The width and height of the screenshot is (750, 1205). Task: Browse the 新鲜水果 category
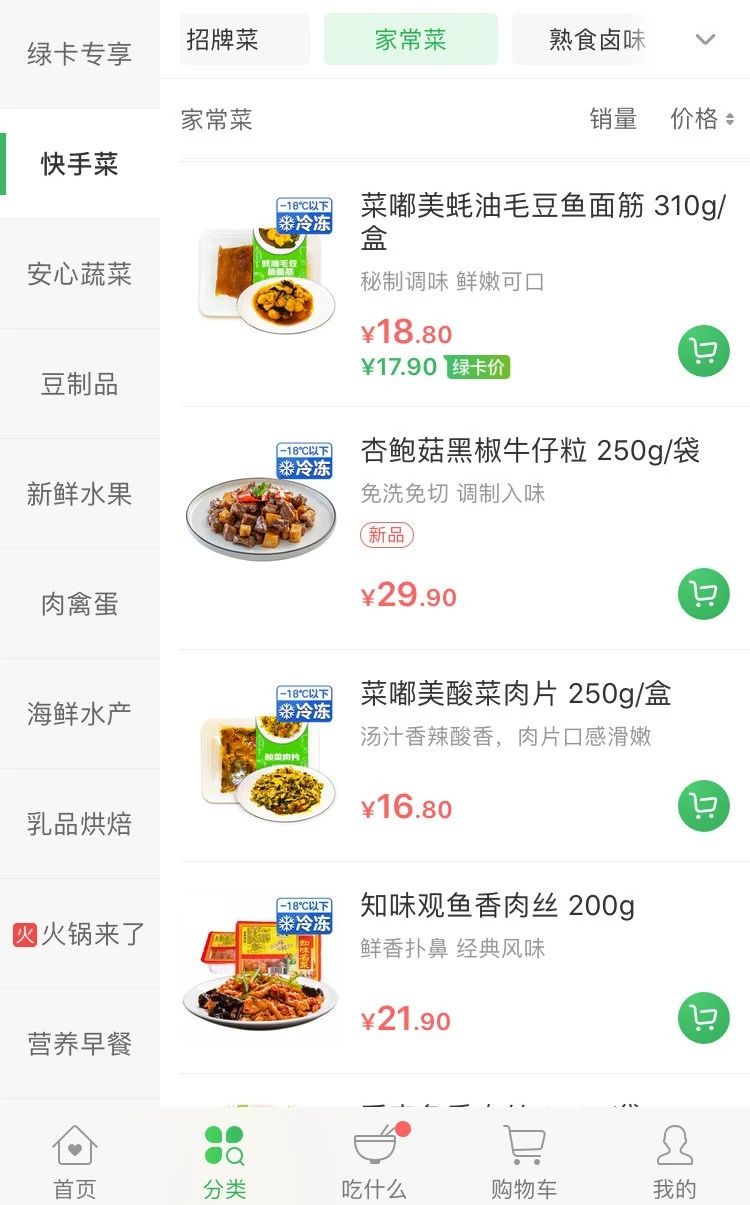80,494
